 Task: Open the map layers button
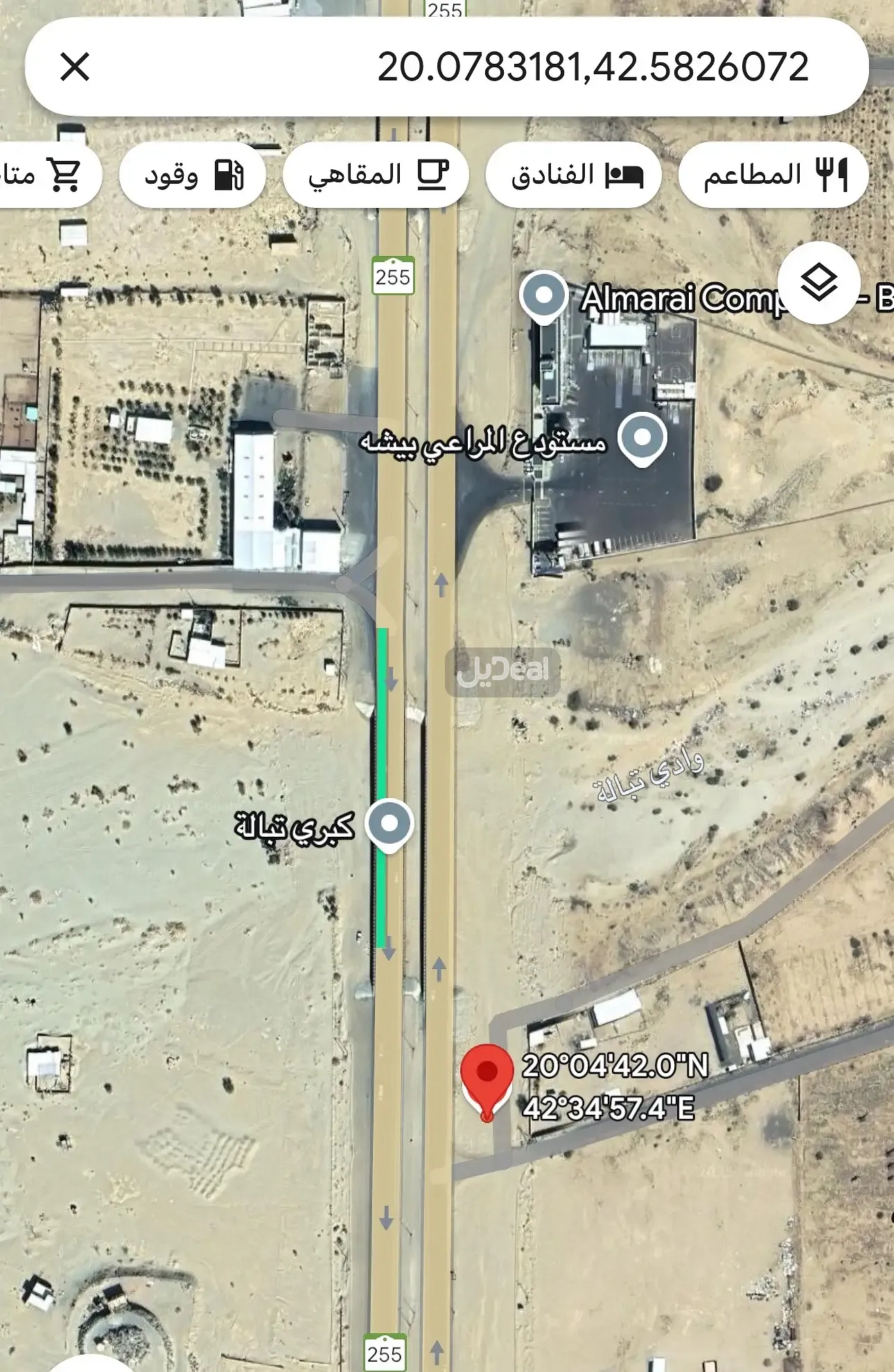click(818, 283)
